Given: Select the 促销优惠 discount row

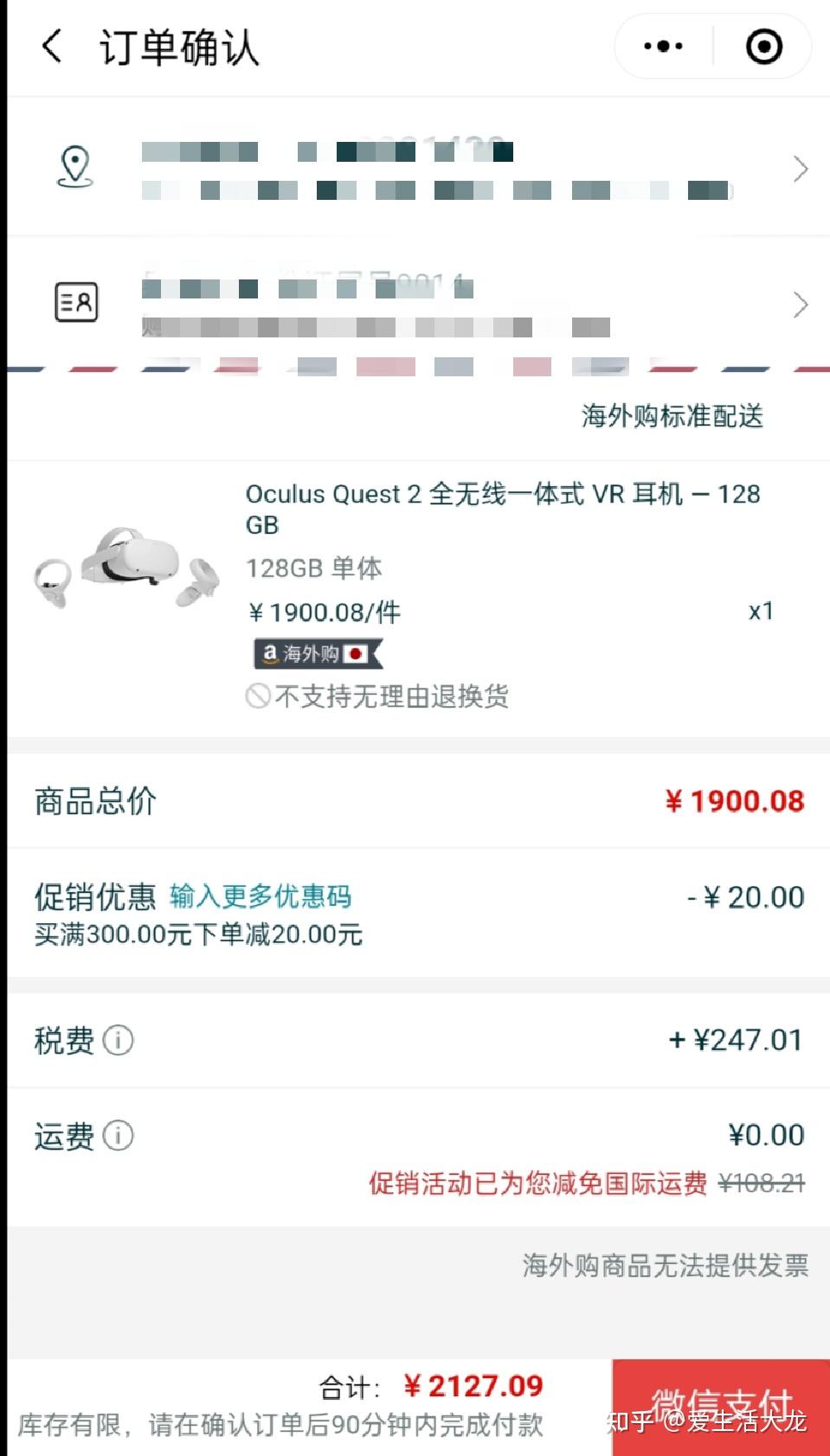Looking at the screenshot, I should (95, 897).
